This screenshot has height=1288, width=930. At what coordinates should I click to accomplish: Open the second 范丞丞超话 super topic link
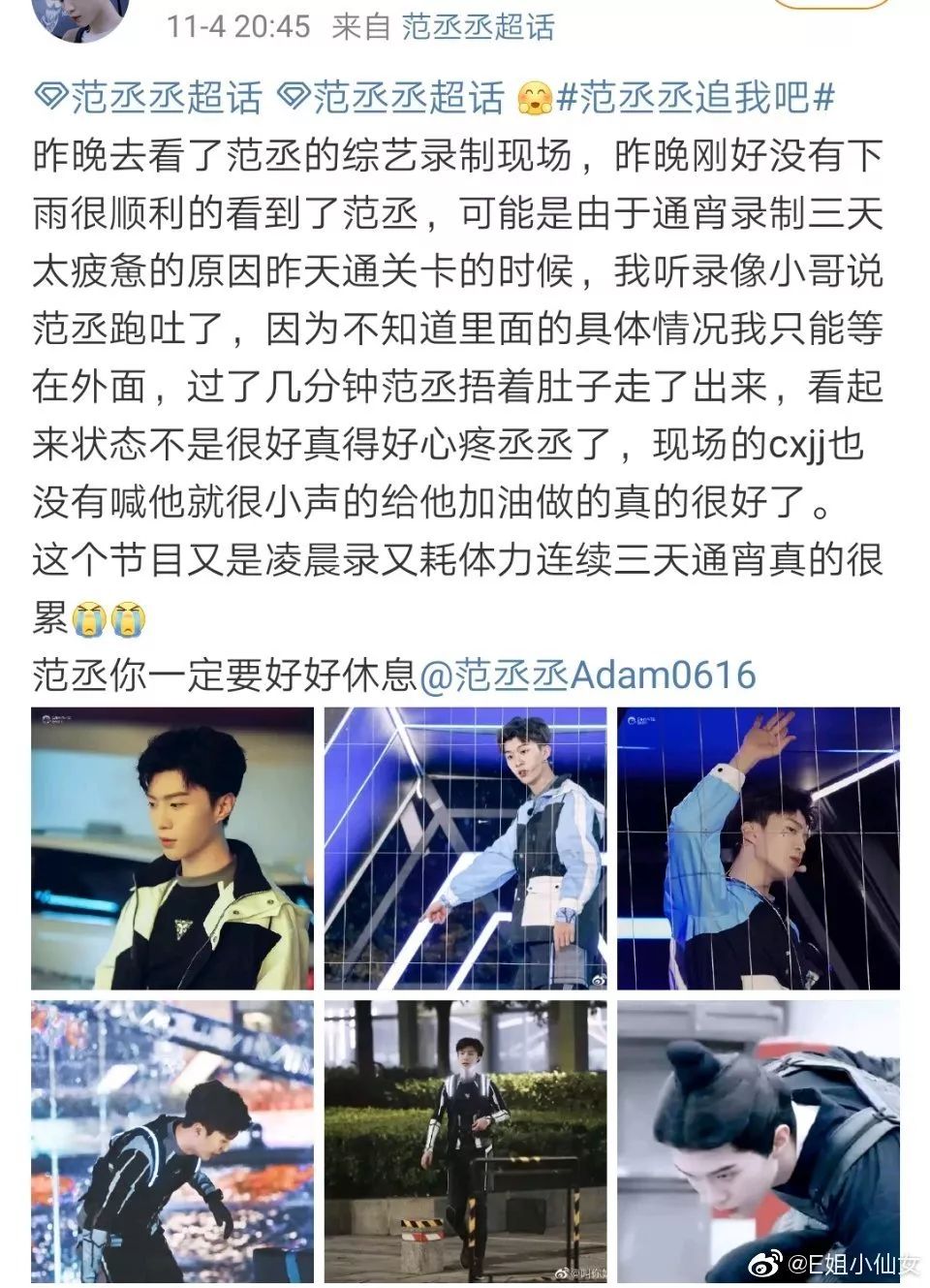pyautogui.click(x=390, y=97)
